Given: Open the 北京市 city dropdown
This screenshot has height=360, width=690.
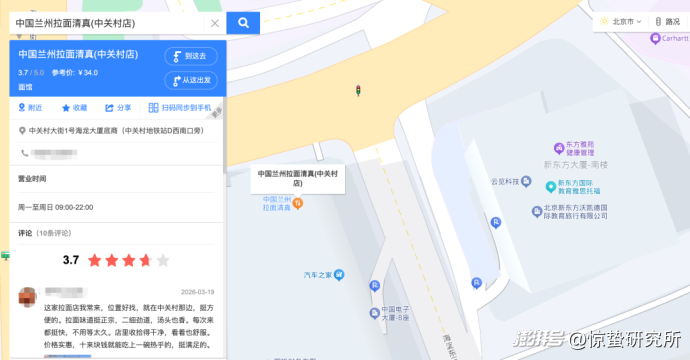Looking at the screenshot, I should pos(621,22).
